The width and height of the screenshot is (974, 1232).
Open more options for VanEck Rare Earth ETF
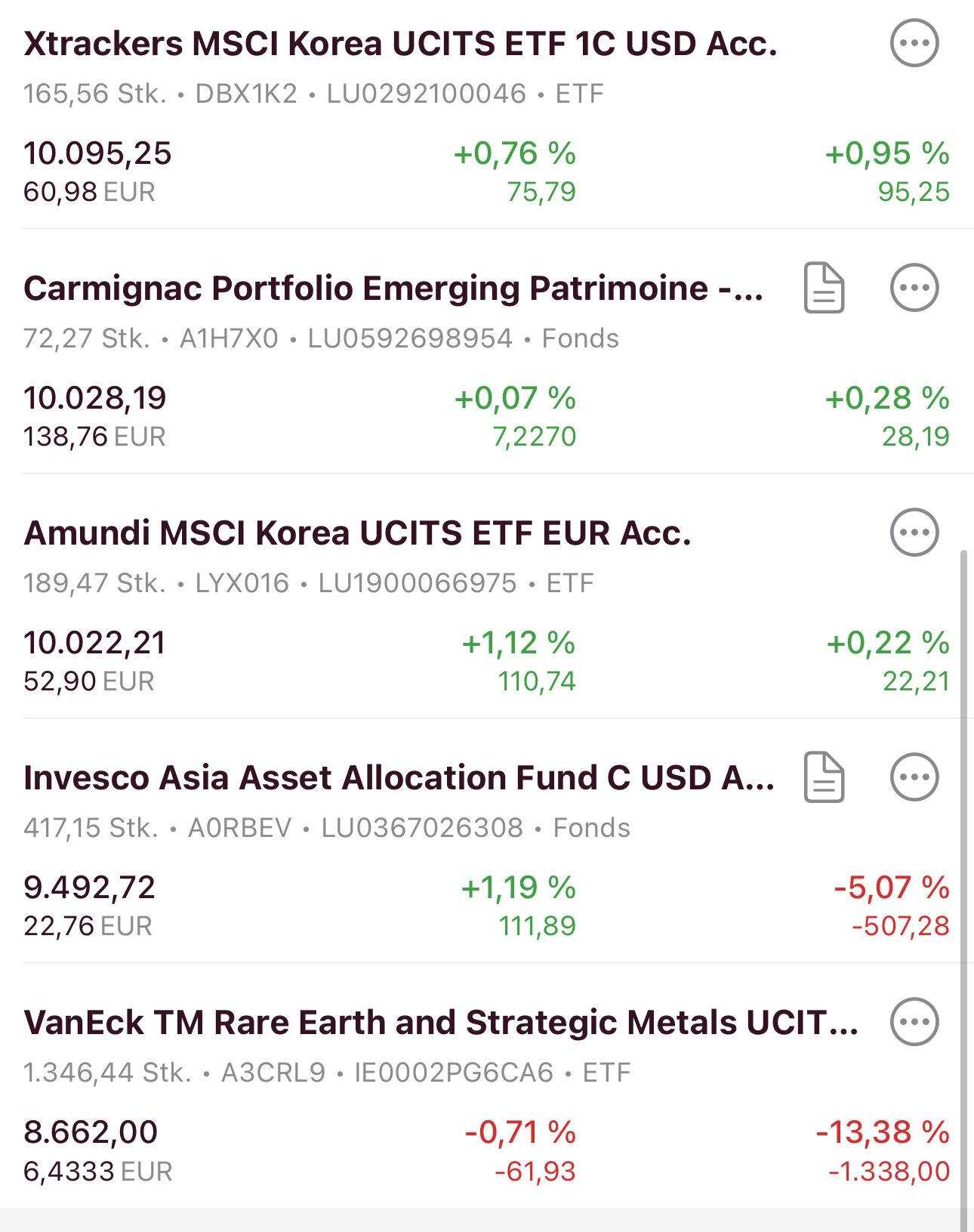(914, 1022)
